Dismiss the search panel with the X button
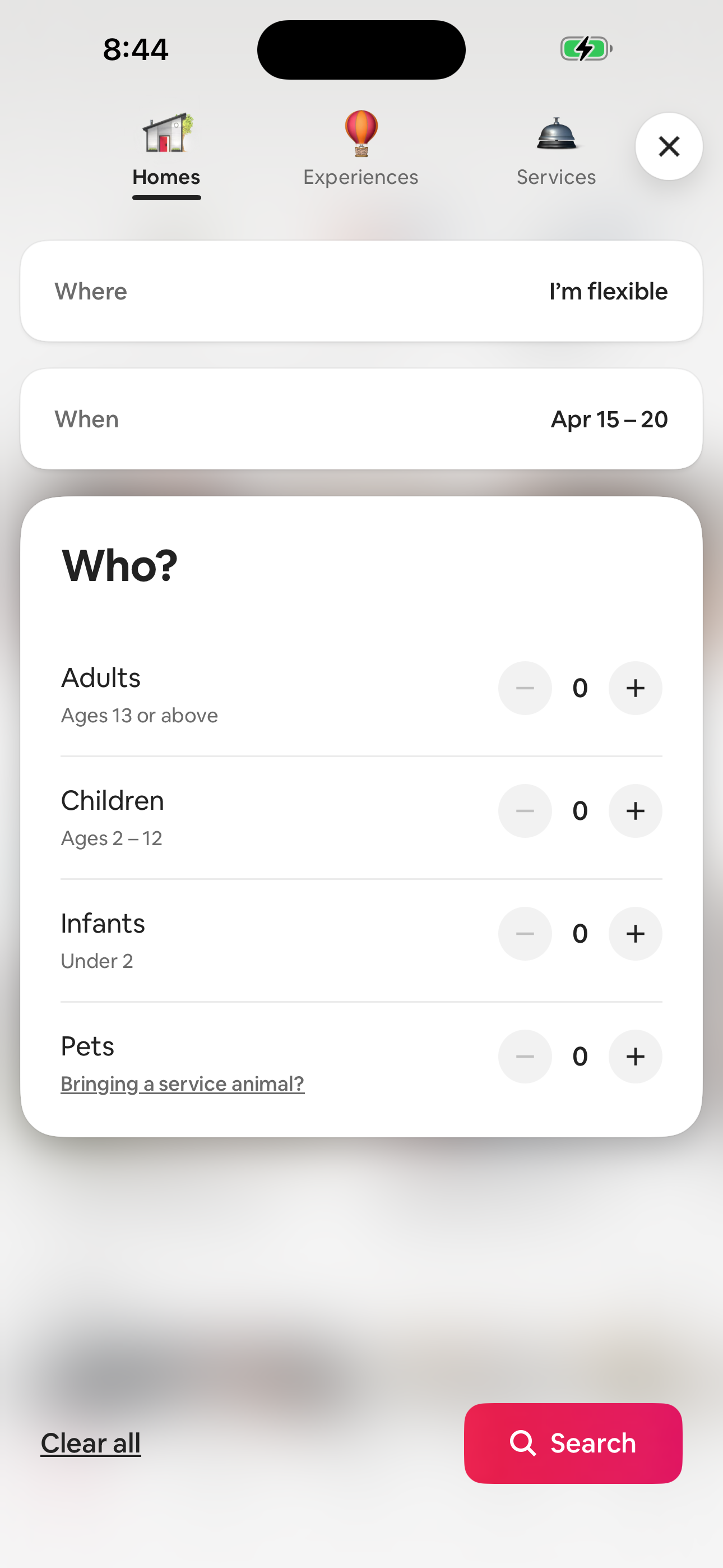Viewport: 723px width, 1568px height. click(668, 146)
